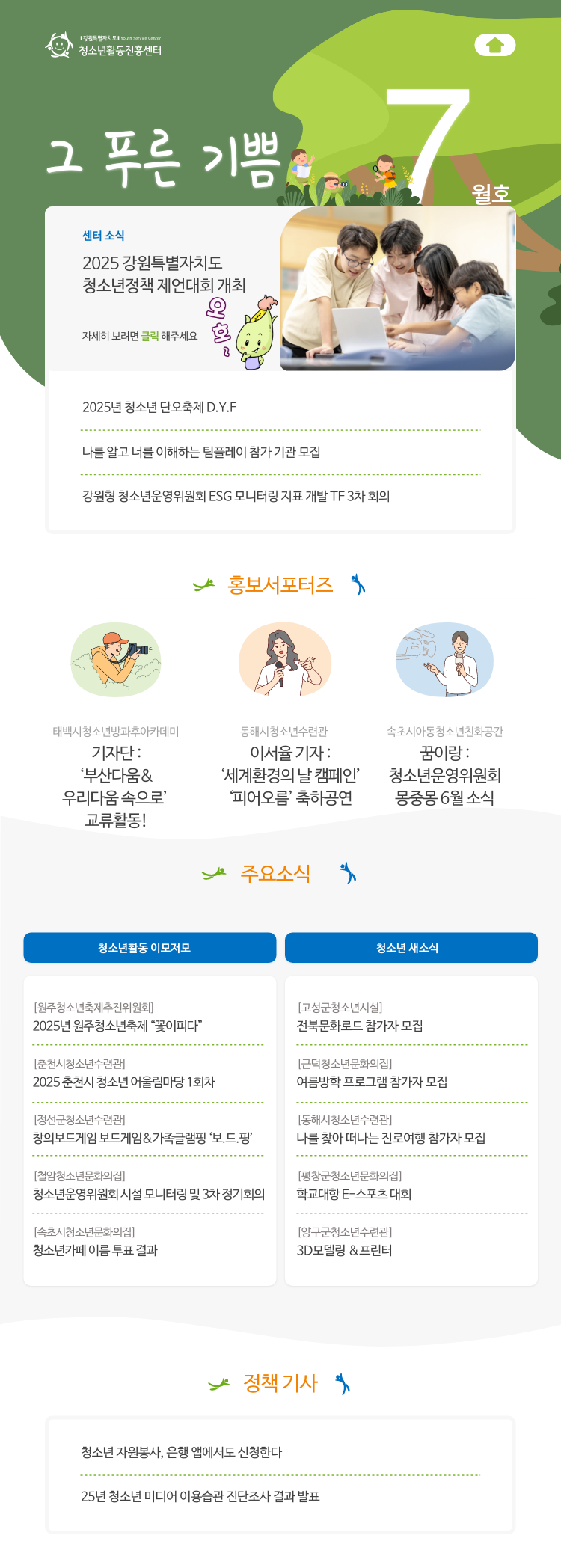Open 학교대항 E-스포츠 대회
Image resolution: width=561 pixels, height=1568 pixels.
coord(354,1194)
